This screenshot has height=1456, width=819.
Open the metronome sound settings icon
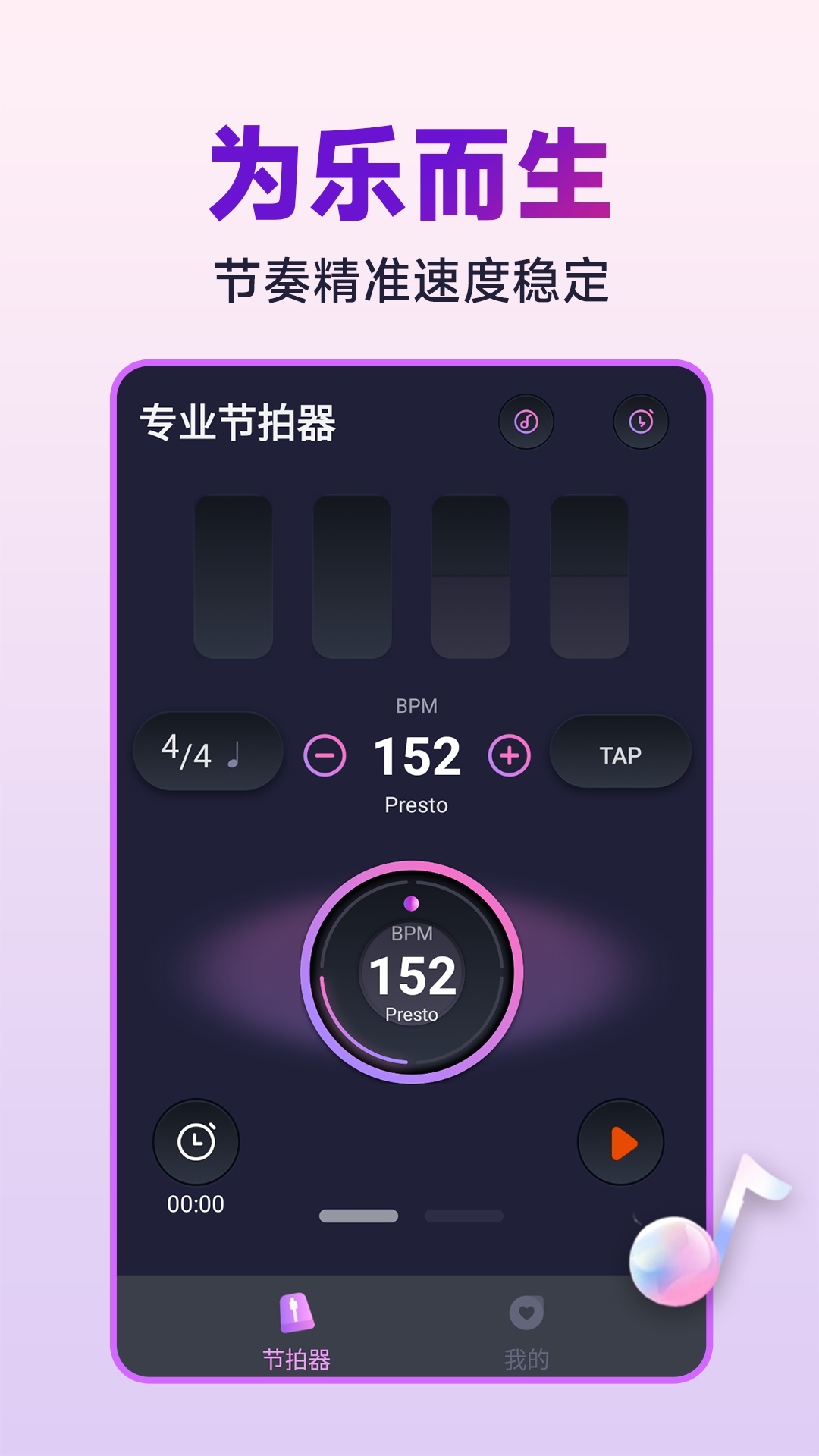[526, 419]
